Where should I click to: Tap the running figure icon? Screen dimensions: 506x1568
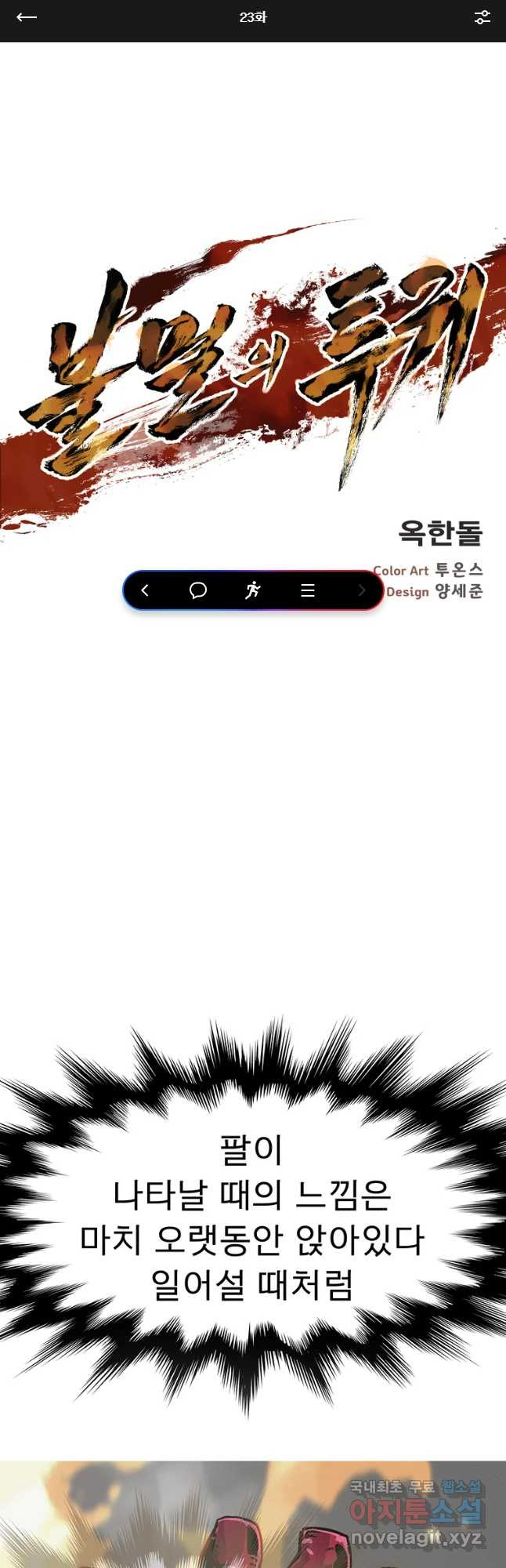(x=252, y=590)
